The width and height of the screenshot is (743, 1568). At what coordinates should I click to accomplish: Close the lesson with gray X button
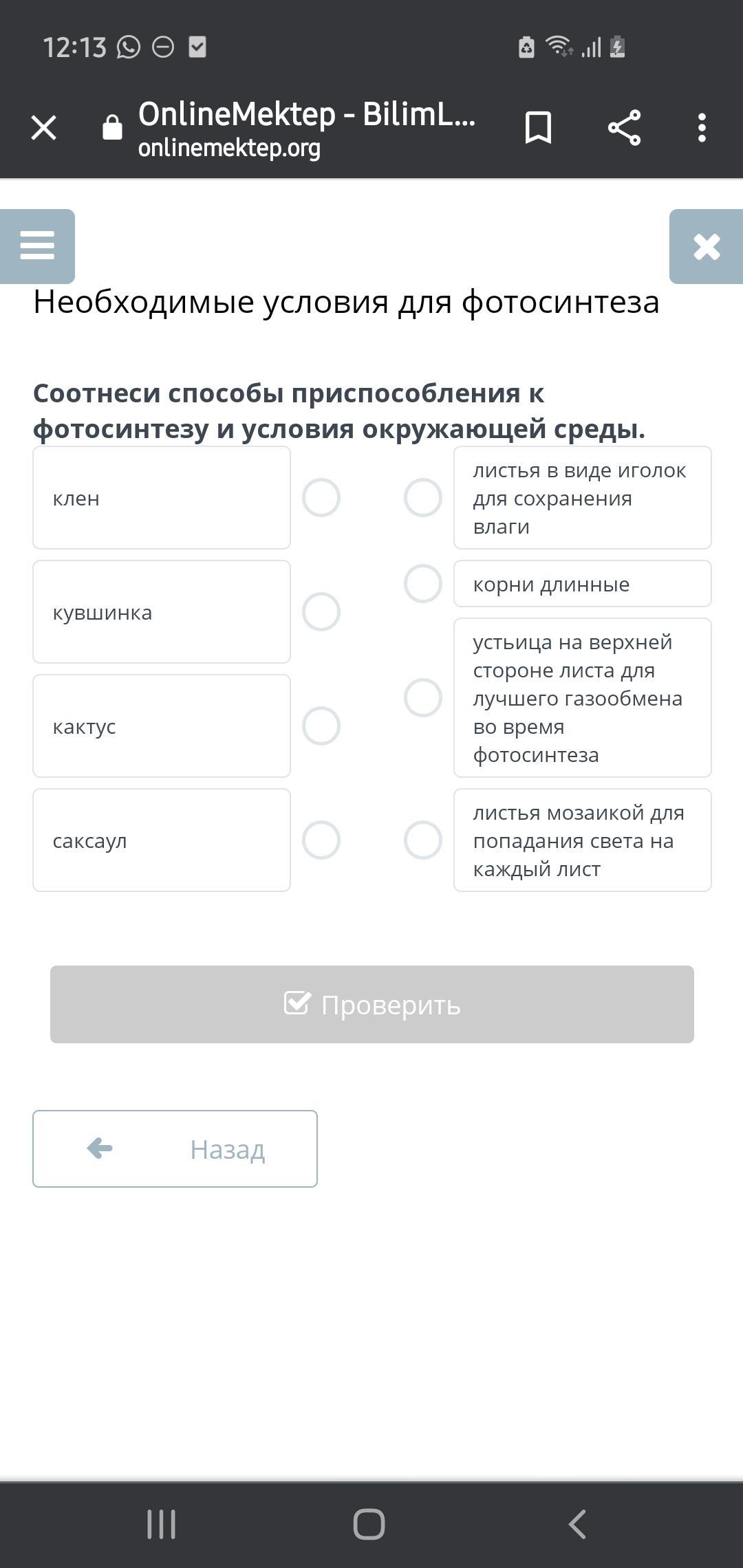pos(707,246)
